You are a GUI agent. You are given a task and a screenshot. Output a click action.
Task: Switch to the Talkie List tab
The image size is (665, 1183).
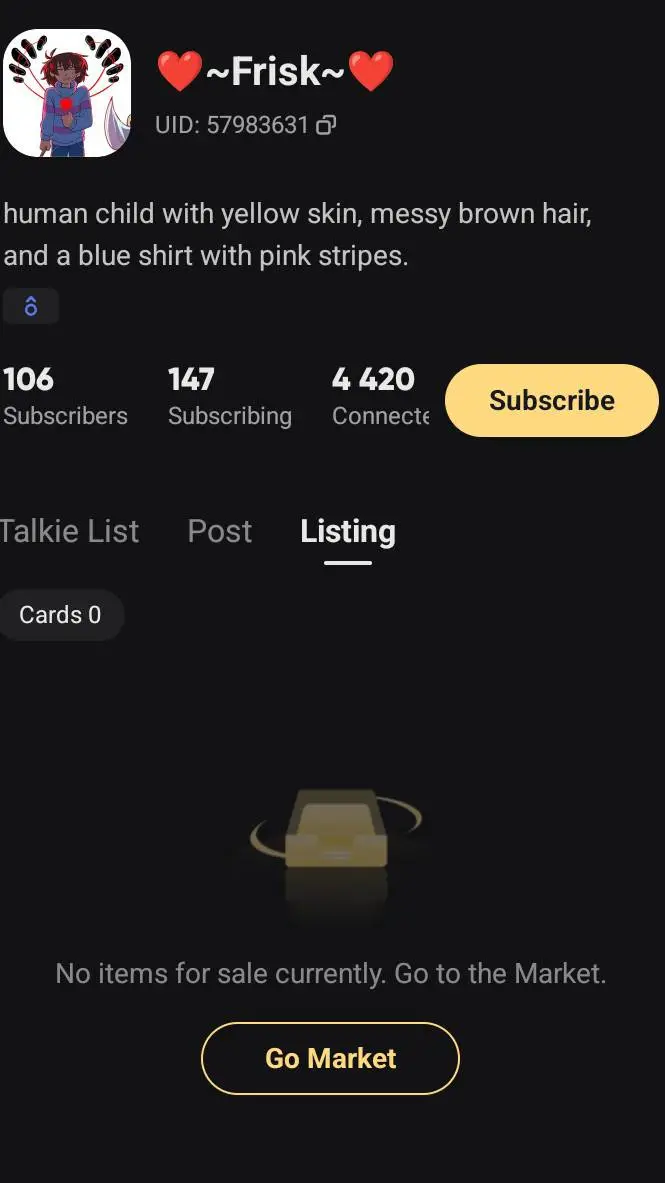[70, 531]
